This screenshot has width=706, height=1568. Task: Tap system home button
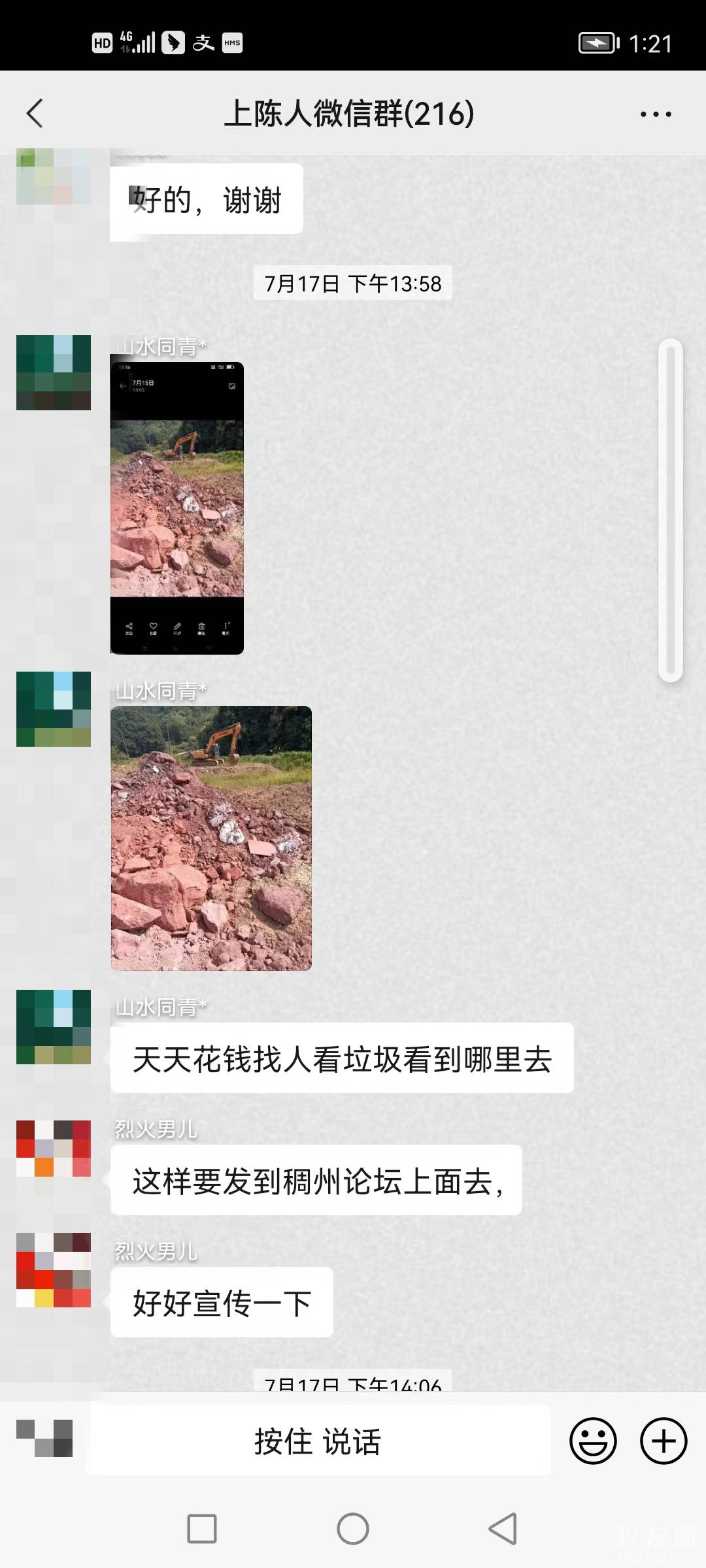pyautogui.click(x=353, y=1529)
